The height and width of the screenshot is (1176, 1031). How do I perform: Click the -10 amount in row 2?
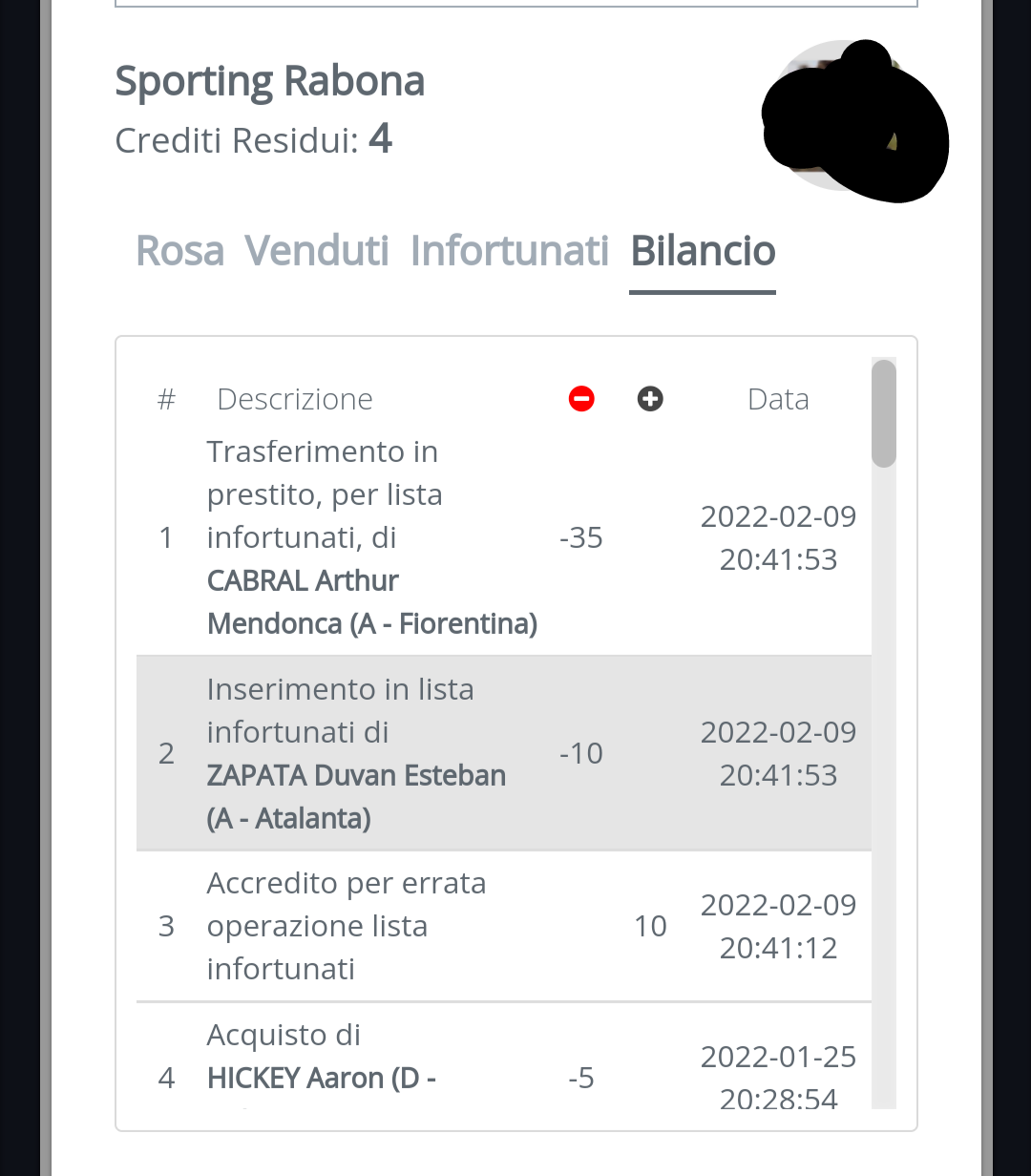(580, 753)
